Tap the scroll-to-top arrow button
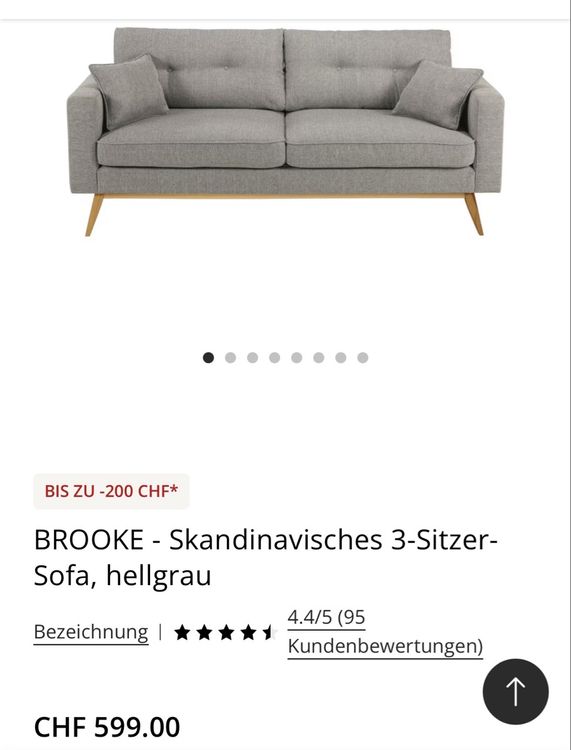The image size is (571, 750). (516, 692)
